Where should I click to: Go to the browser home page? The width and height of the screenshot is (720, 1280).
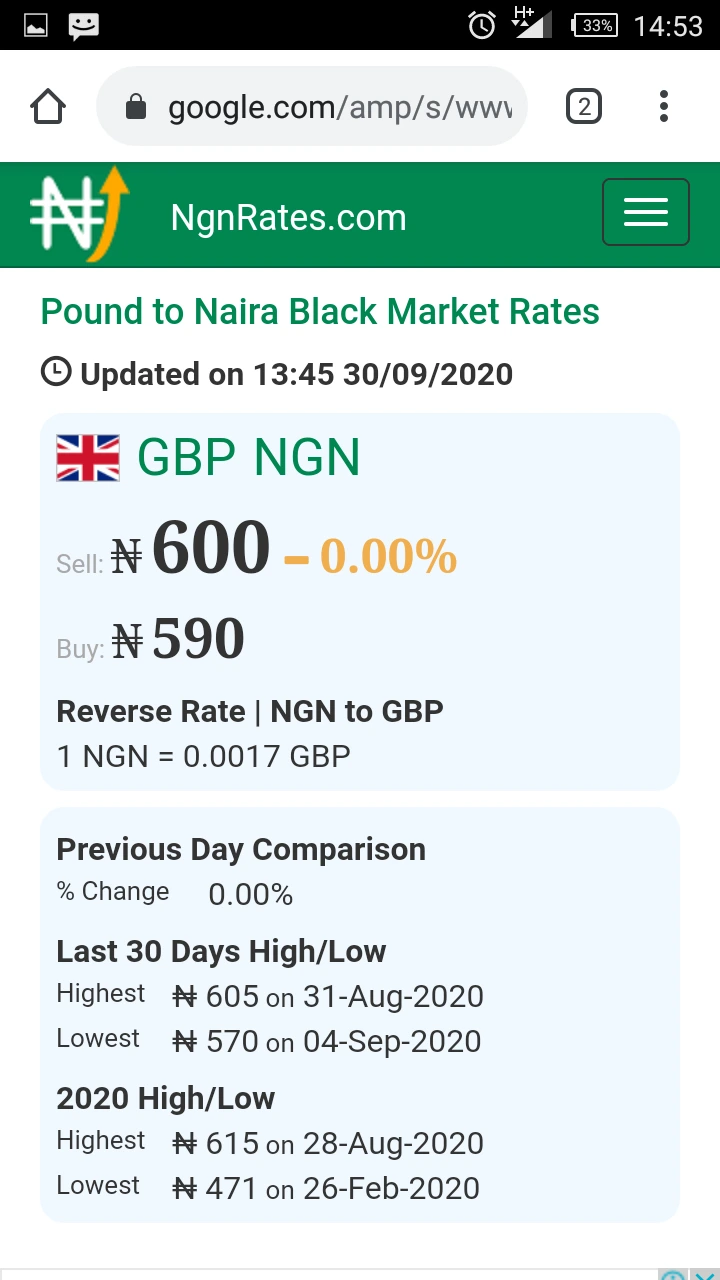48,107
